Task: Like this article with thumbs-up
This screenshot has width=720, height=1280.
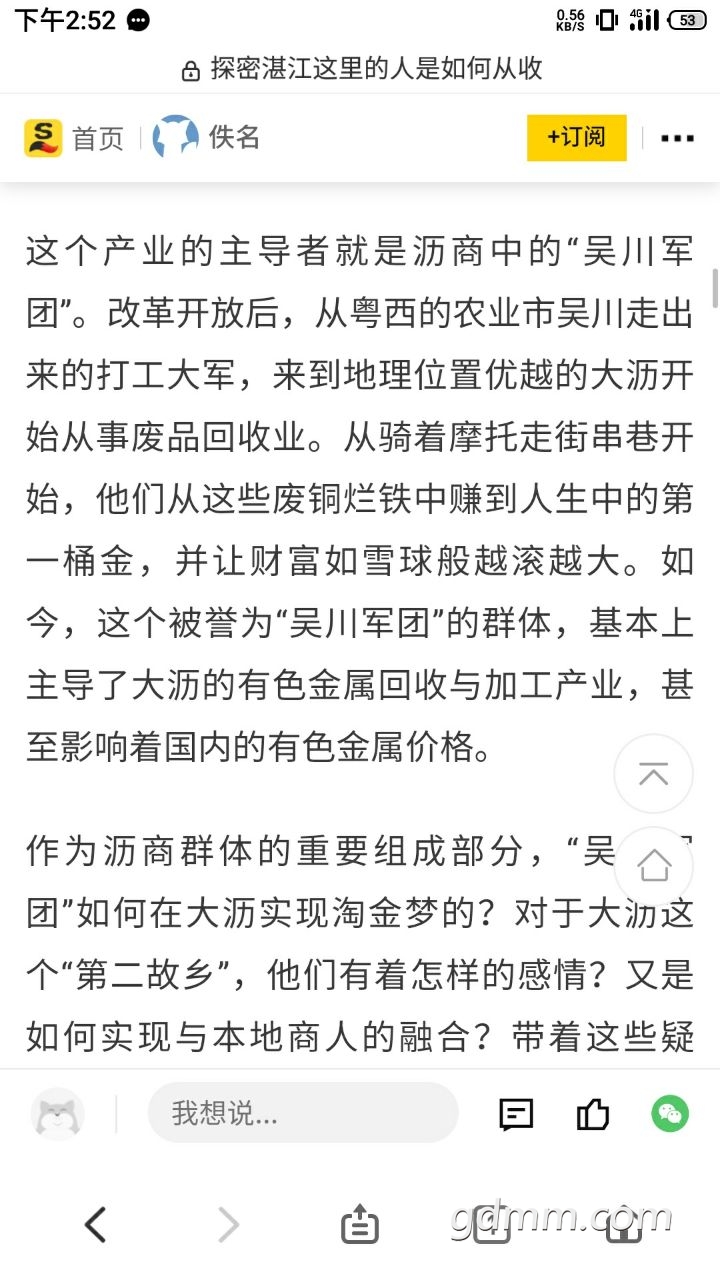Action: [x=593, y=1113]
